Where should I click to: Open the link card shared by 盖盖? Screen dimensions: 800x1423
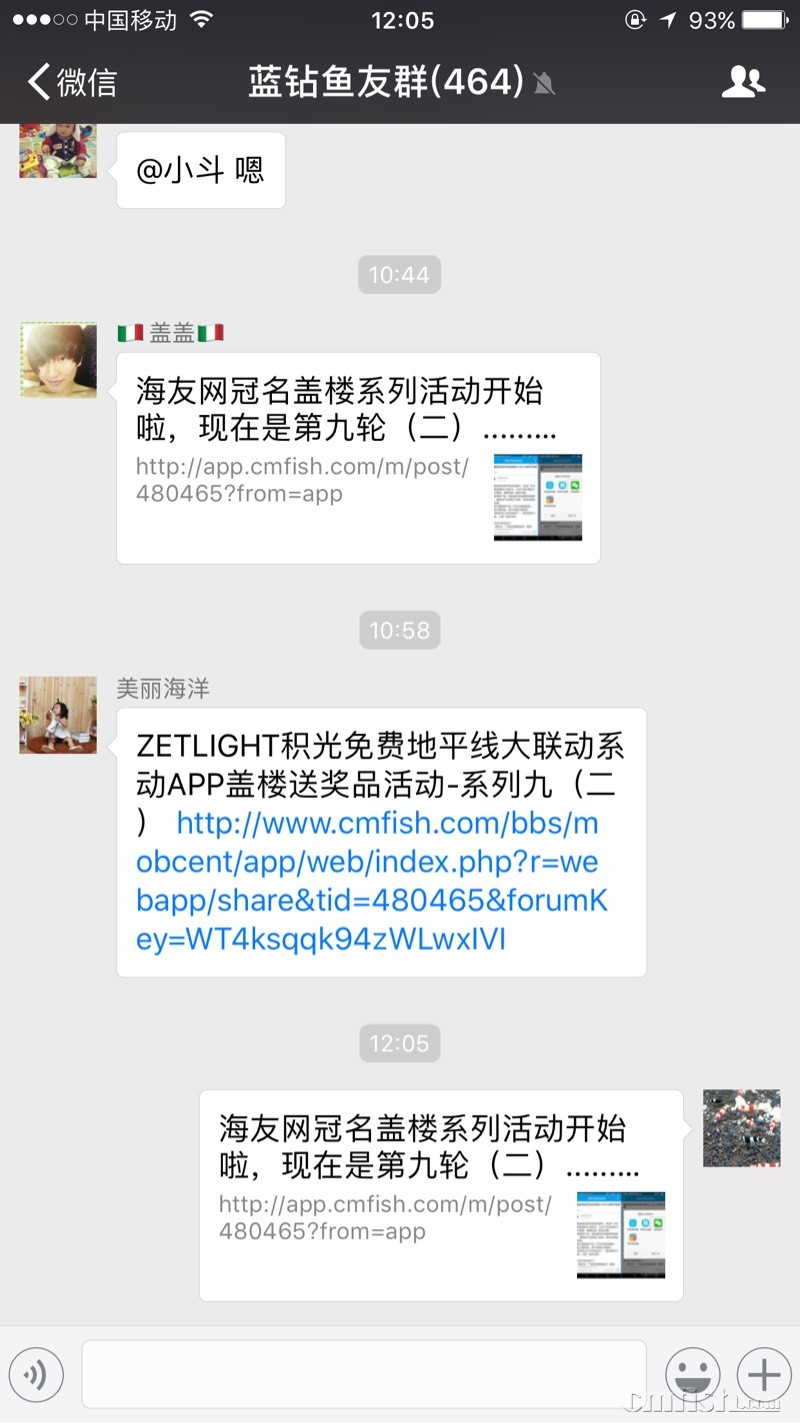358,458
